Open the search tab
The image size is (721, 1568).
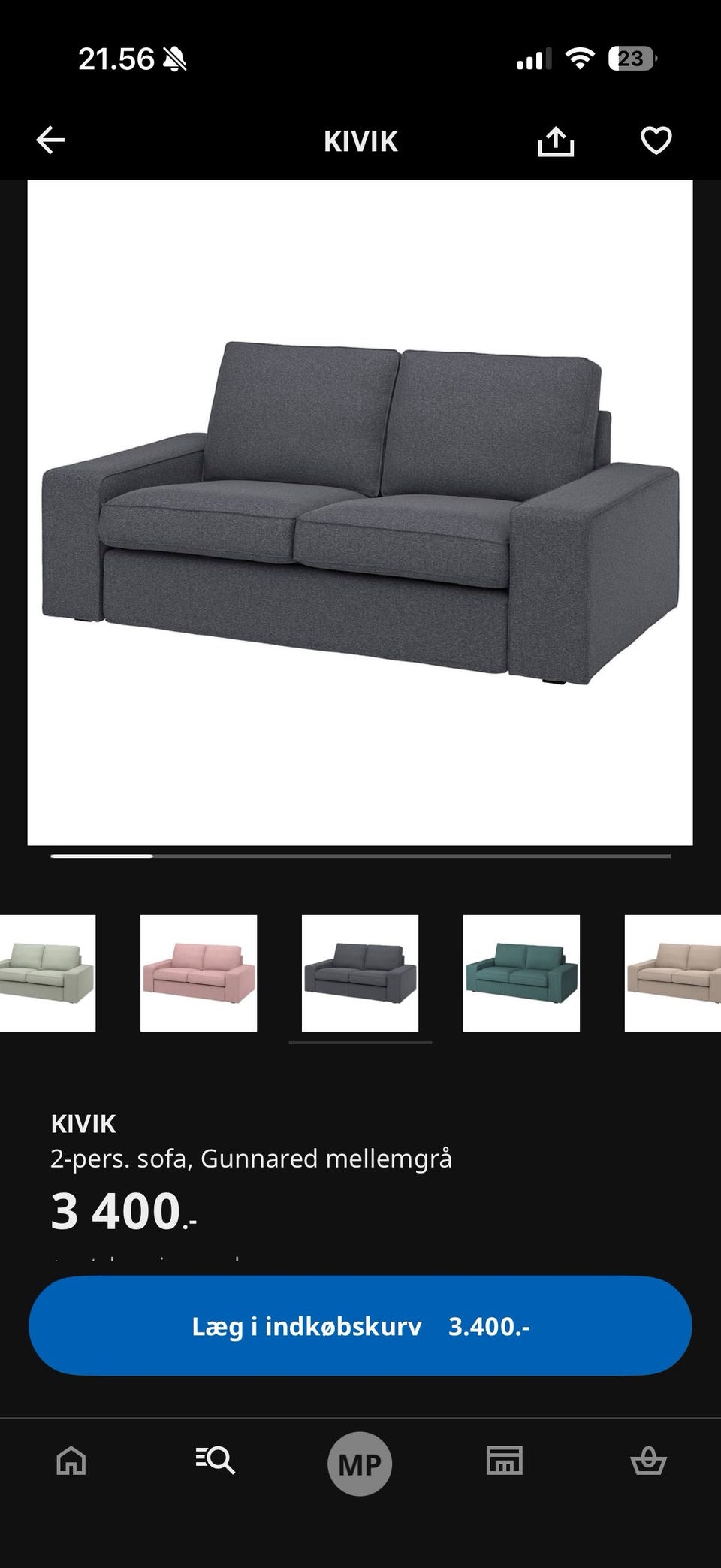(x=216, y=1461)
